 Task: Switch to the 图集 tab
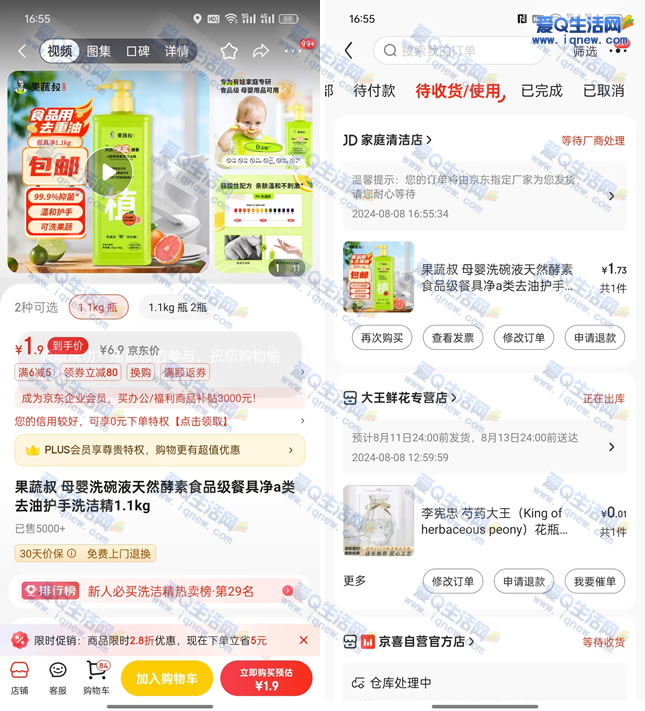tap(99, 51)
